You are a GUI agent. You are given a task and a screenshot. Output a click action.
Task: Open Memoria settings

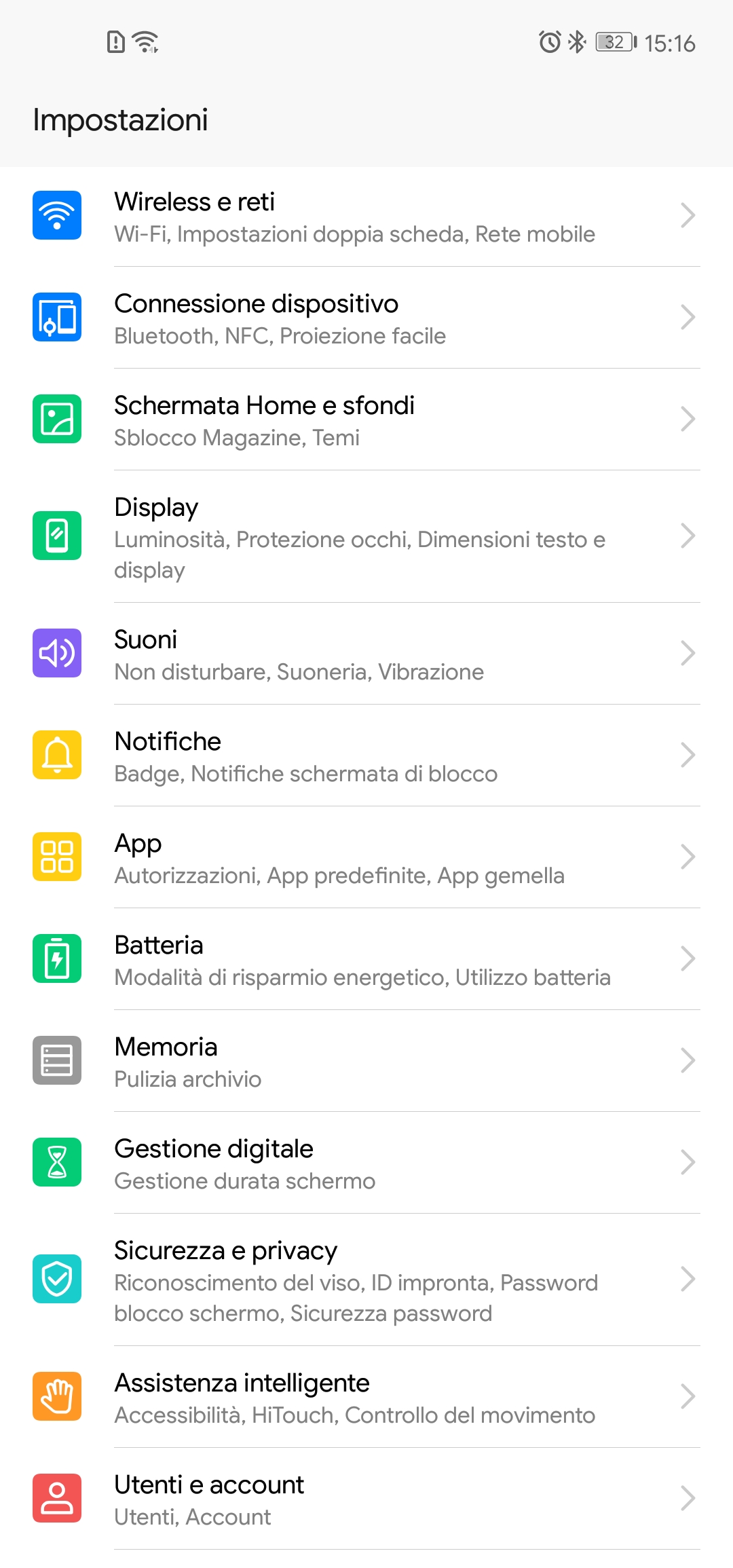click(366, 1061)
